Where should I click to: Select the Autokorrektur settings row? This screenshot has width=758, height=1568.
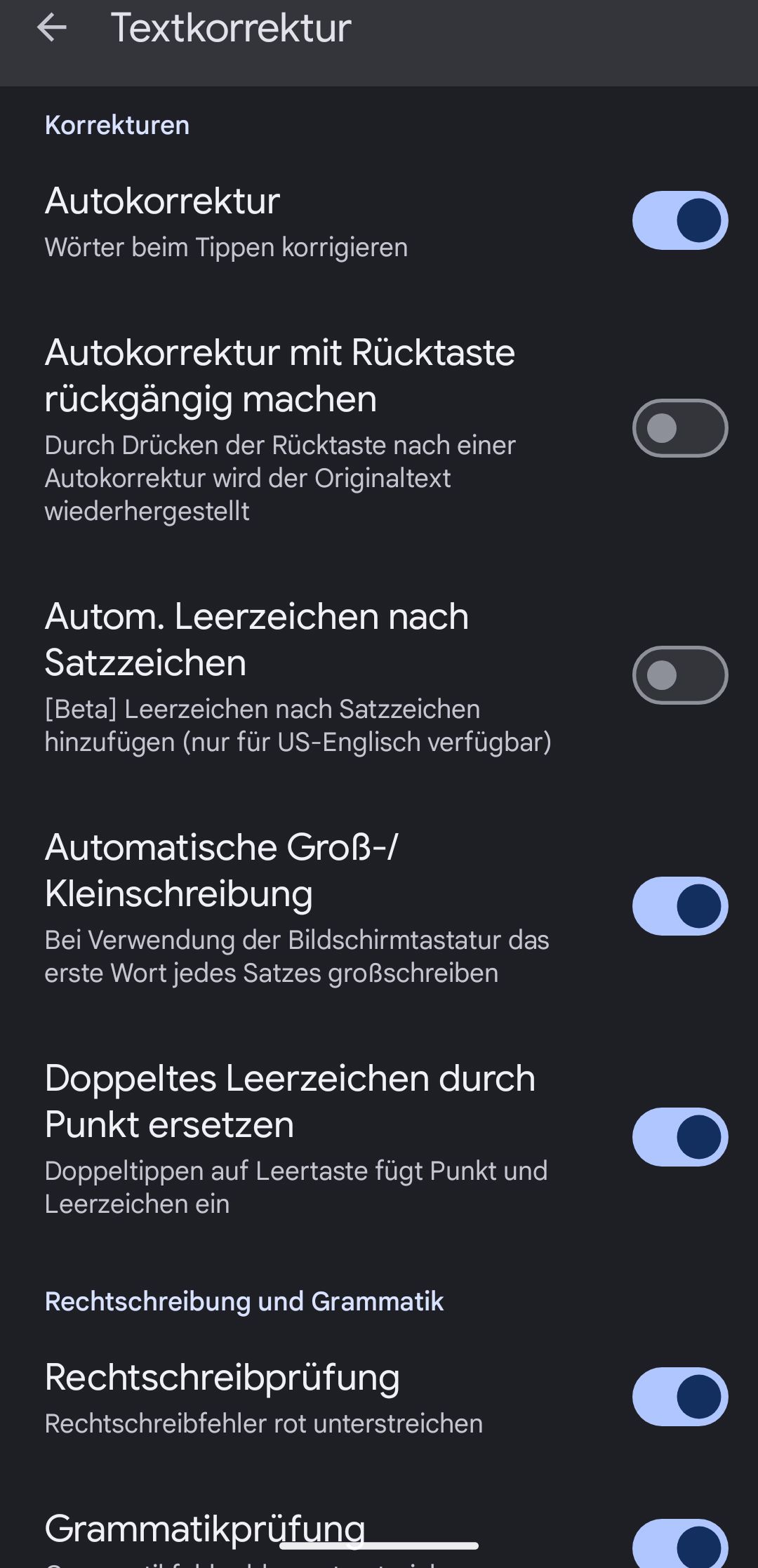coord(281,218)
